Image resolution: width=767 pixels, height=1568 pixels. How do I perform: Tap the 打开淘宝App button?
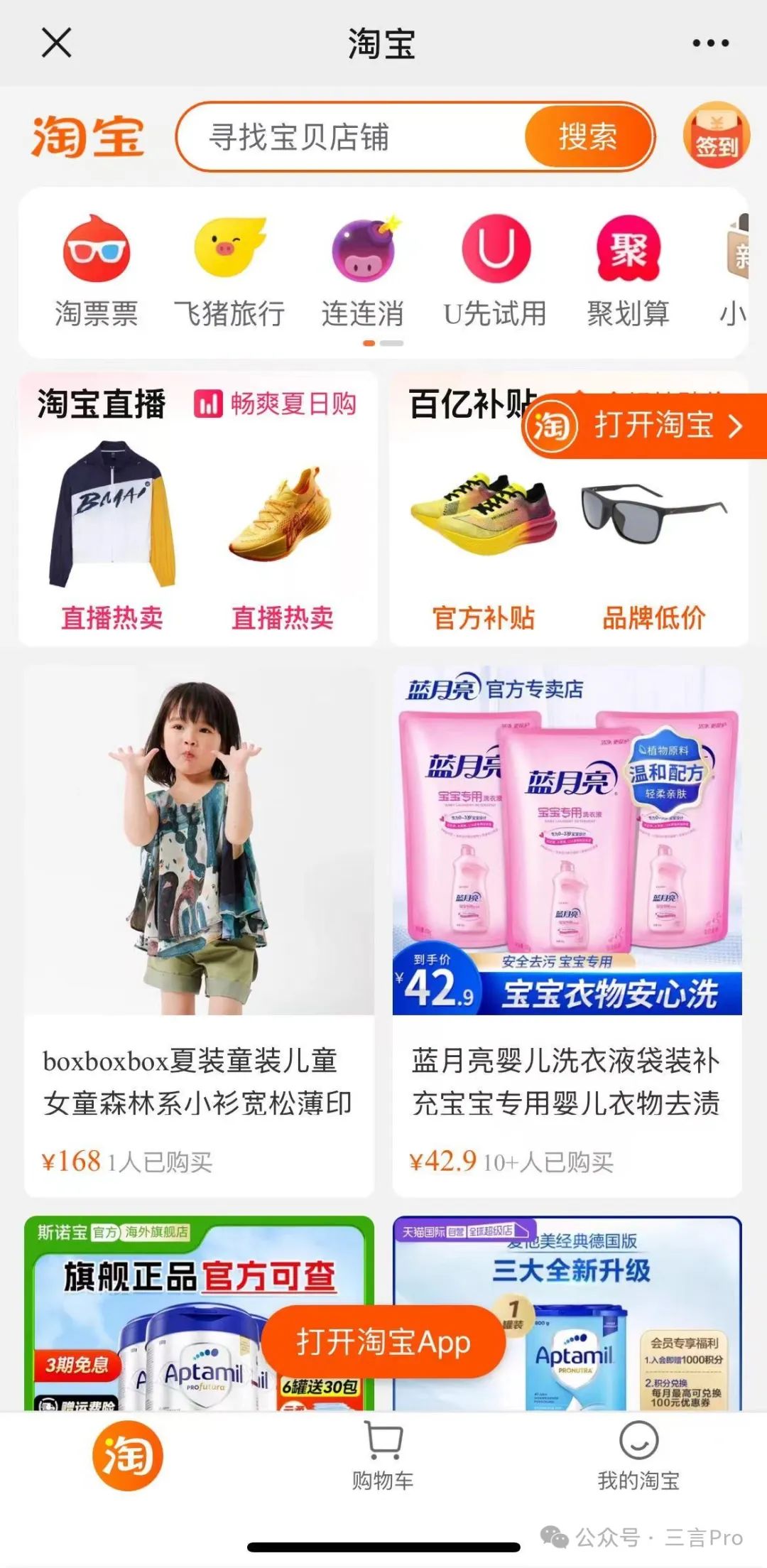click(383, 1342)
